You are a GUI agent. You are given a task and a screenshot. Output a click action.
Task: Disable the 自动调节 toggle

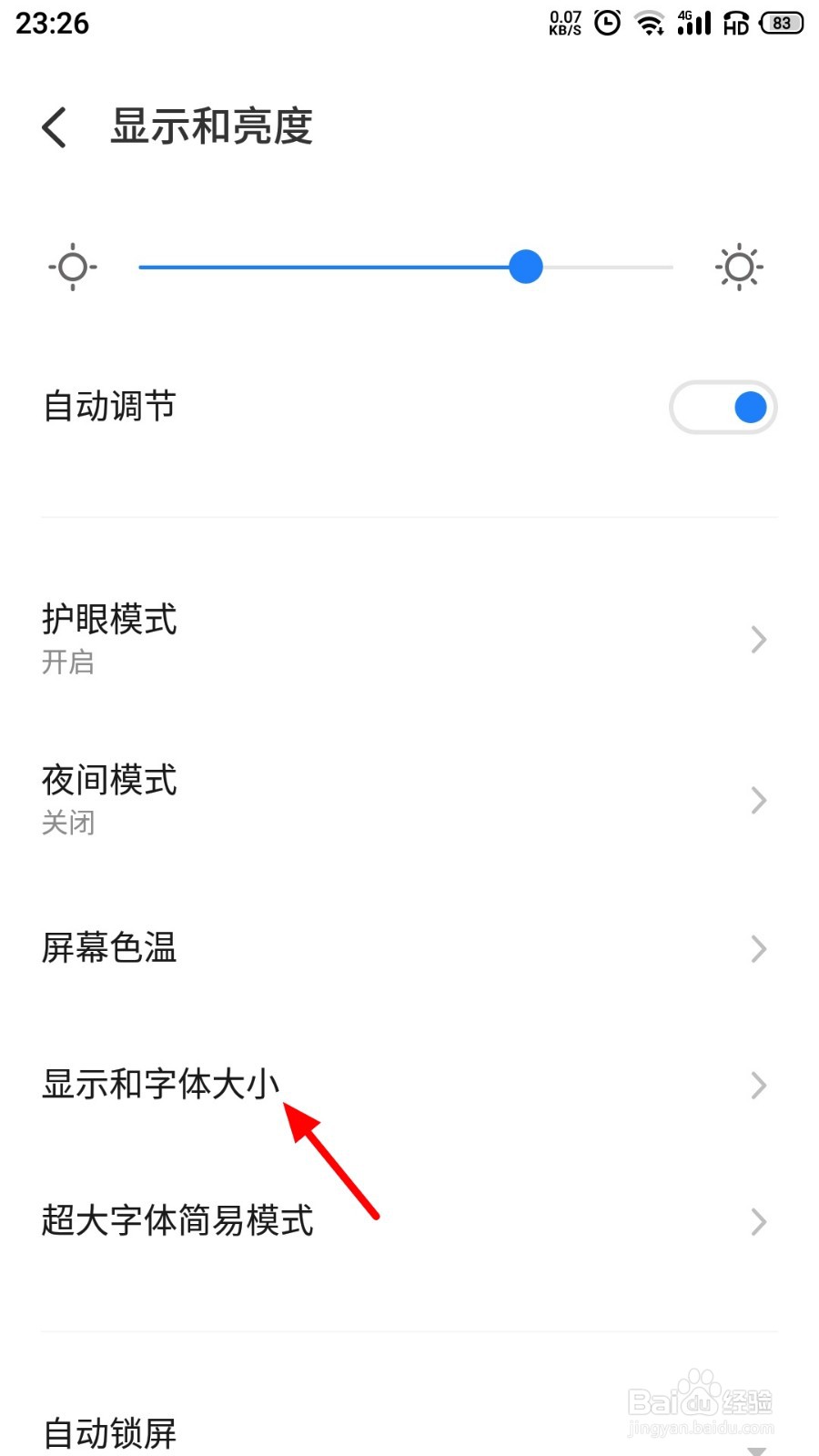pos(723,407)
